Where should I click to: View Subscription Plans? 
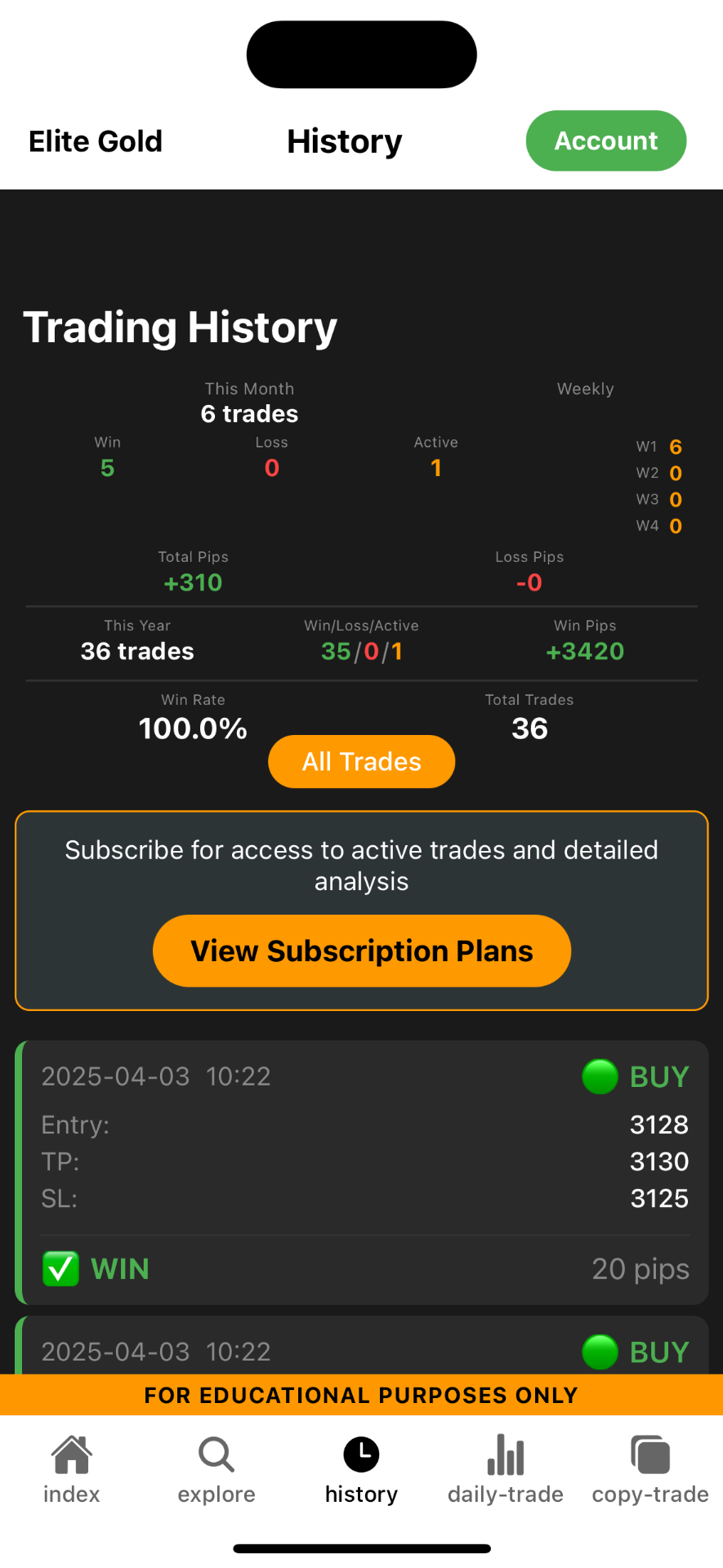point(361,951)
